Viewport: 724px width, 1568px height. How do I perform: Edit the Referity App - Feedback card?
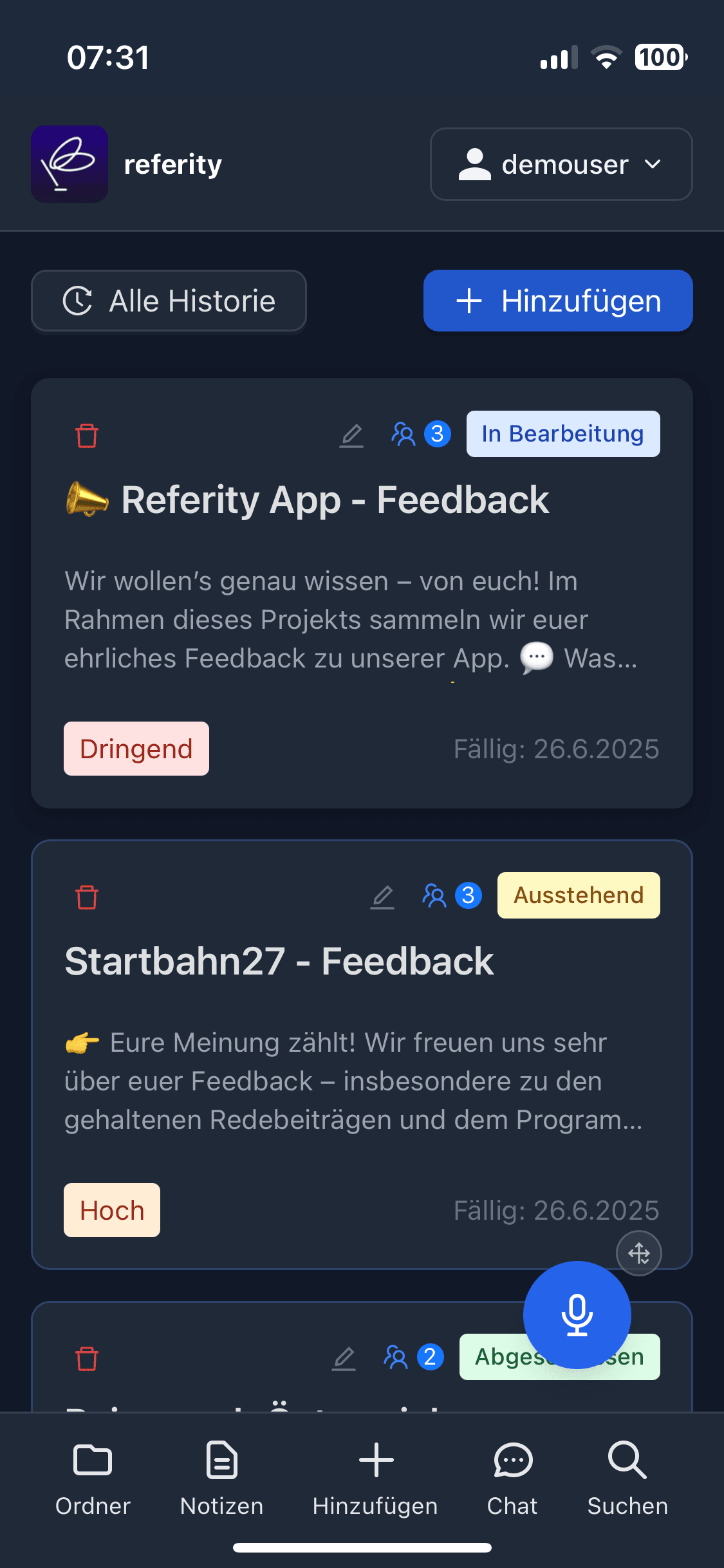click(x=351, y=435)
